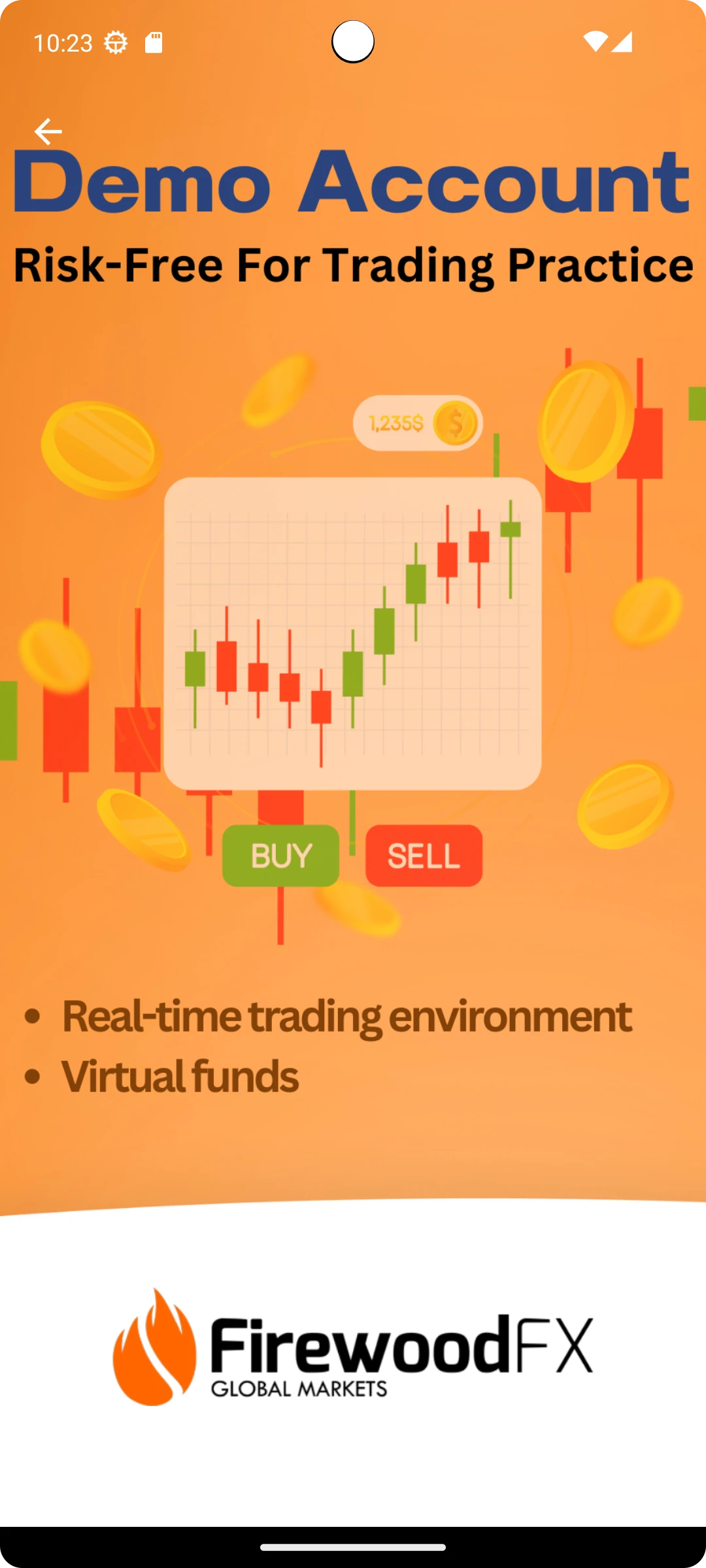The image size is (706, 1568).
Task: Click the settings gear in the status bar
Action: (x=116, y=42)
